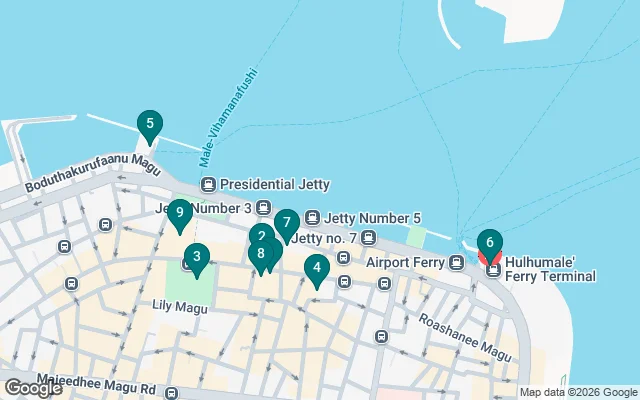Viewport: 640px width, 400px height.
Task: Tap map marker number 2
Action: 260,234
